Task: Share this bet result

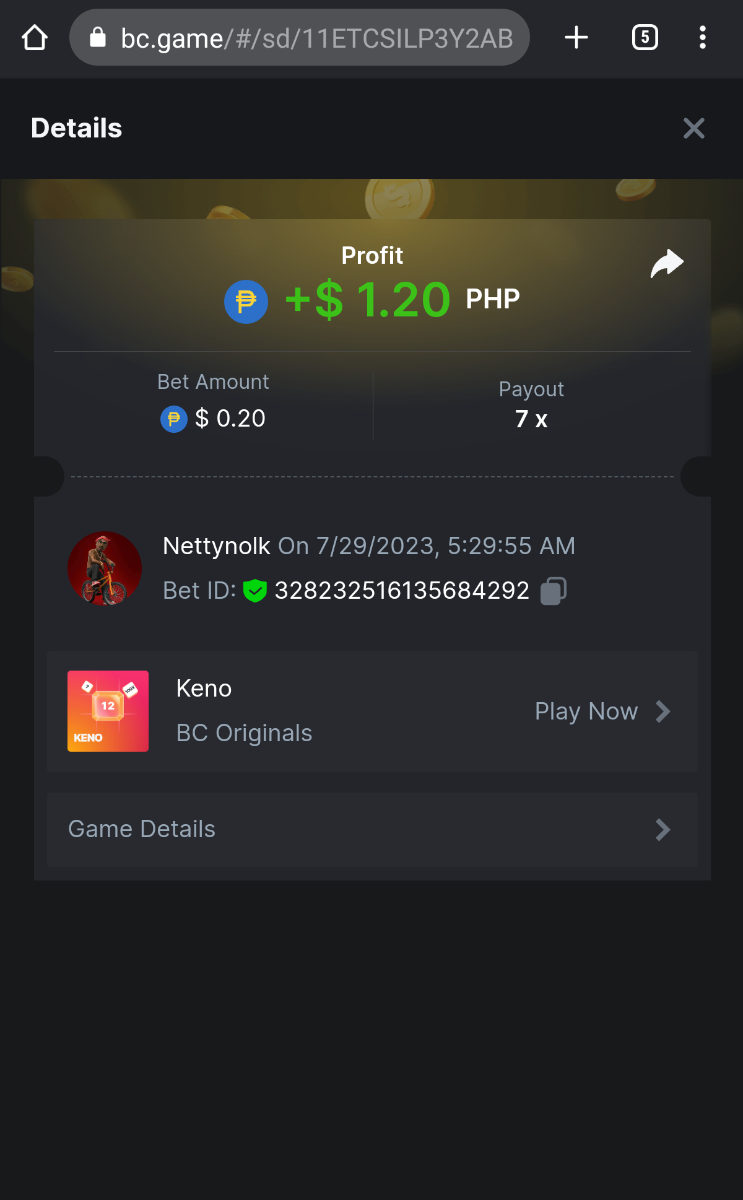Action: point(666,264)
